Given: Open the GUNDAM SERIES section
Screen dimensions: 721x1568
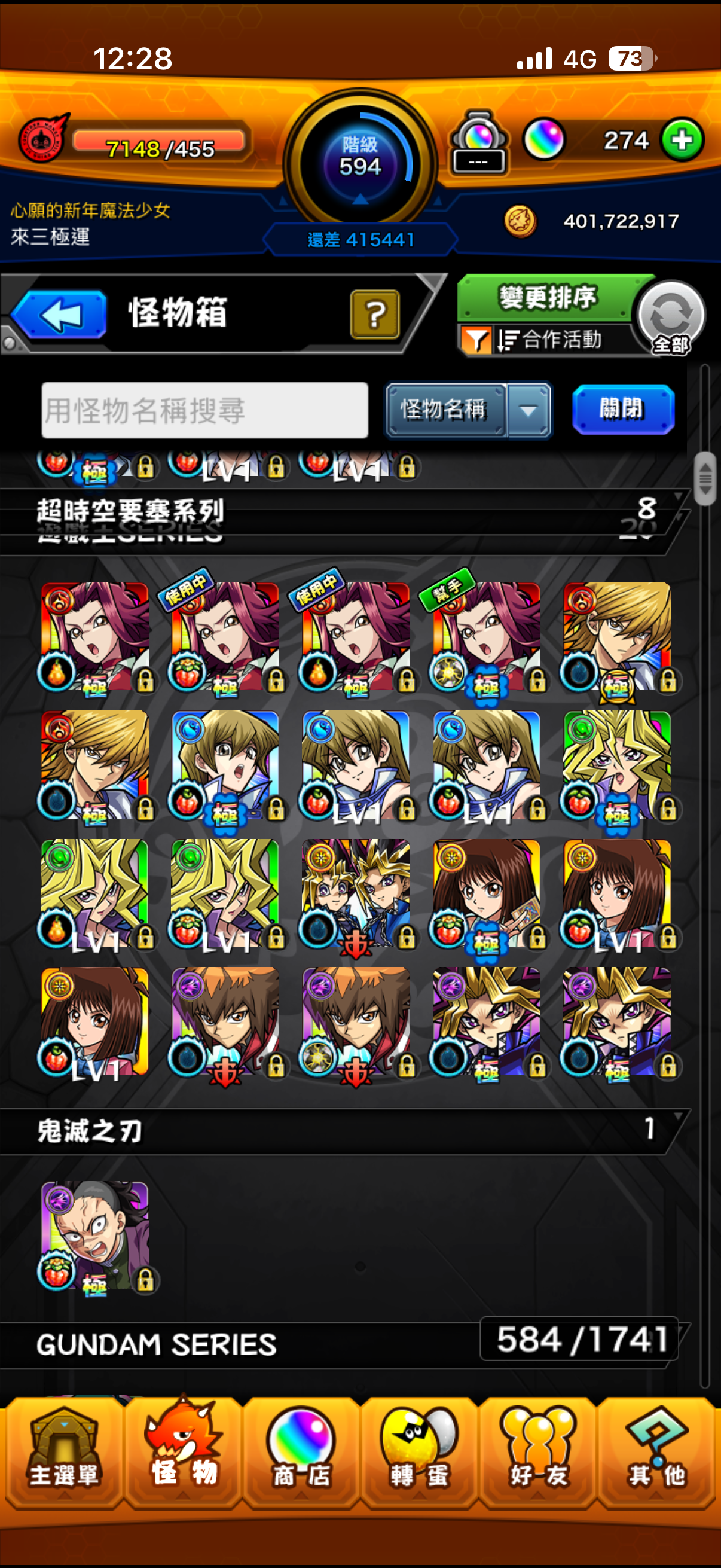Looking at the screenshot, I should point(243,1344).
